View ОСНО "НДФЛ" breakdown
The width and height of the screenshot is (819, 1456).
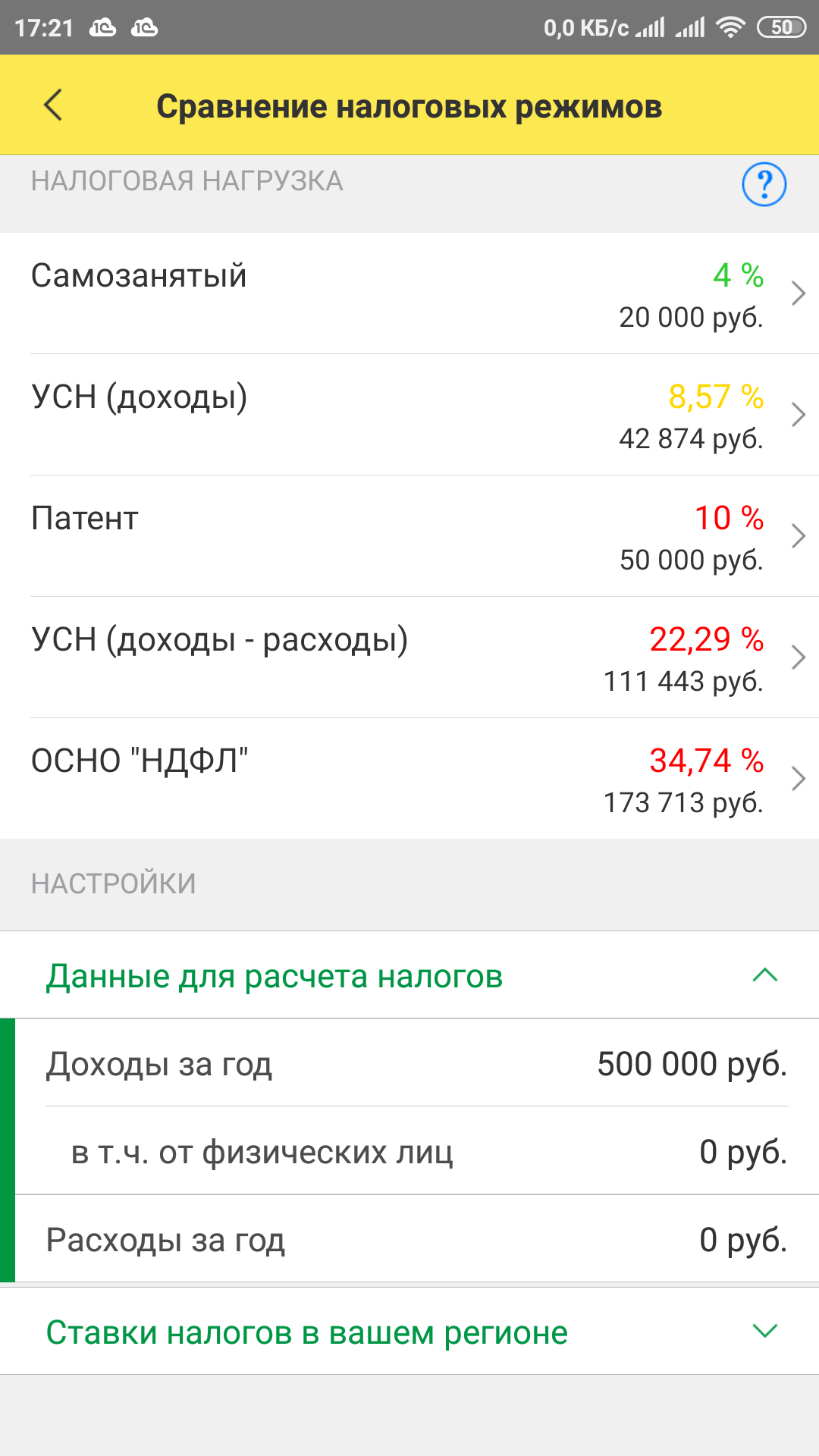point(409,780)
